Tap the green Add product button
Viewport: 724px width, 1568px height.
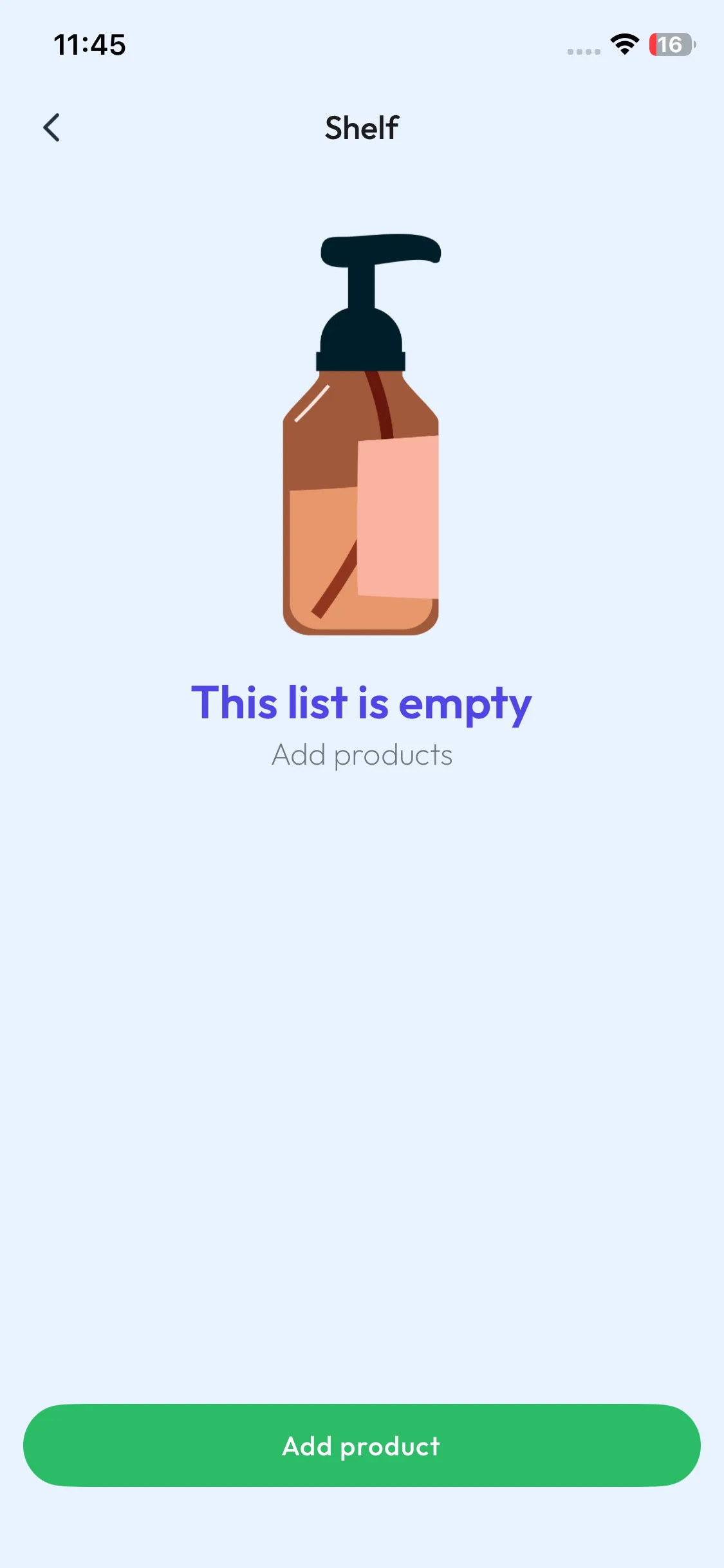(362, 1445)
